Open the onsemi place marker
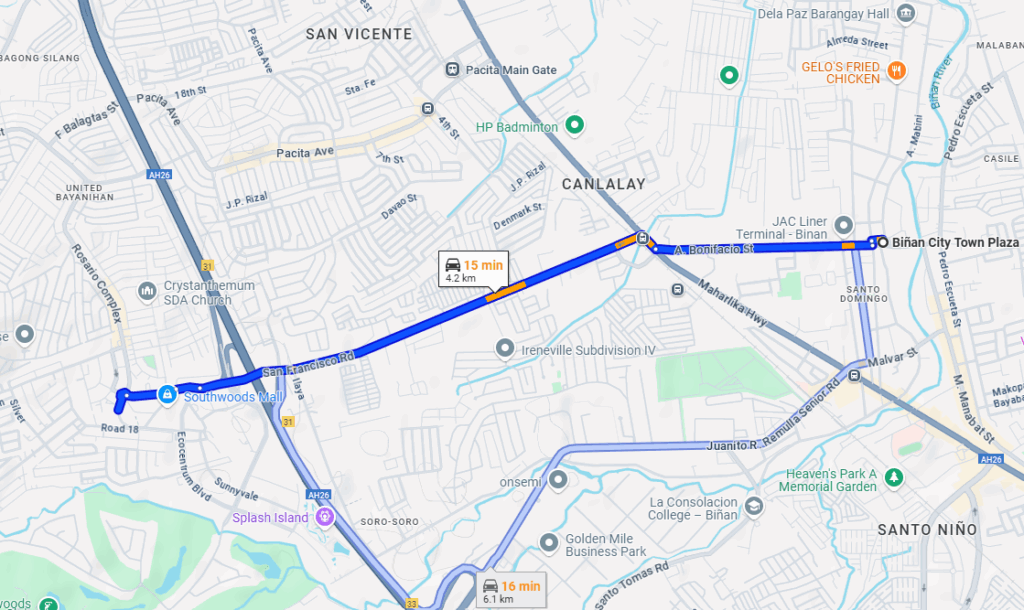 [558, 480]
